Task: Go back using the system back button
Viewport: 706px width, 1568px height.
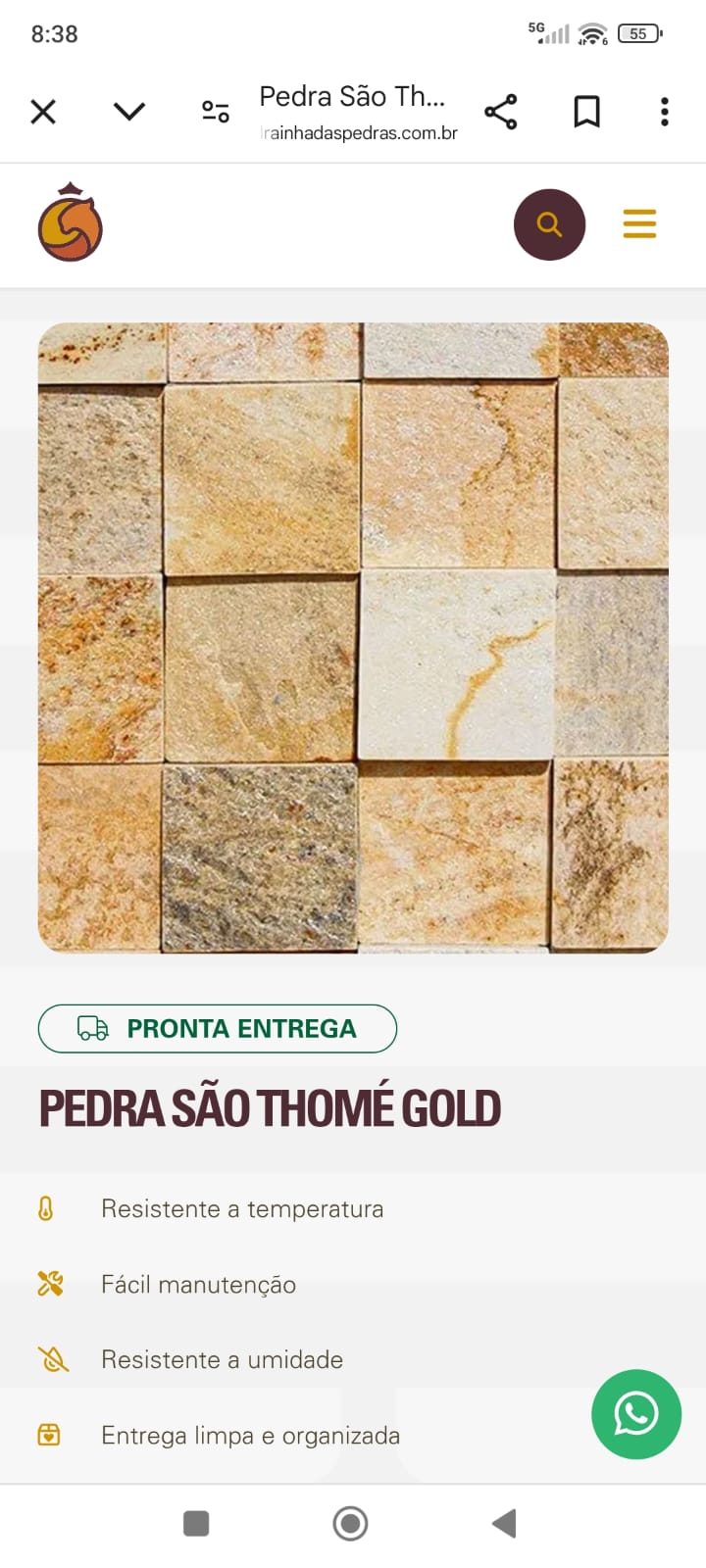Action: pos(504,1523)
